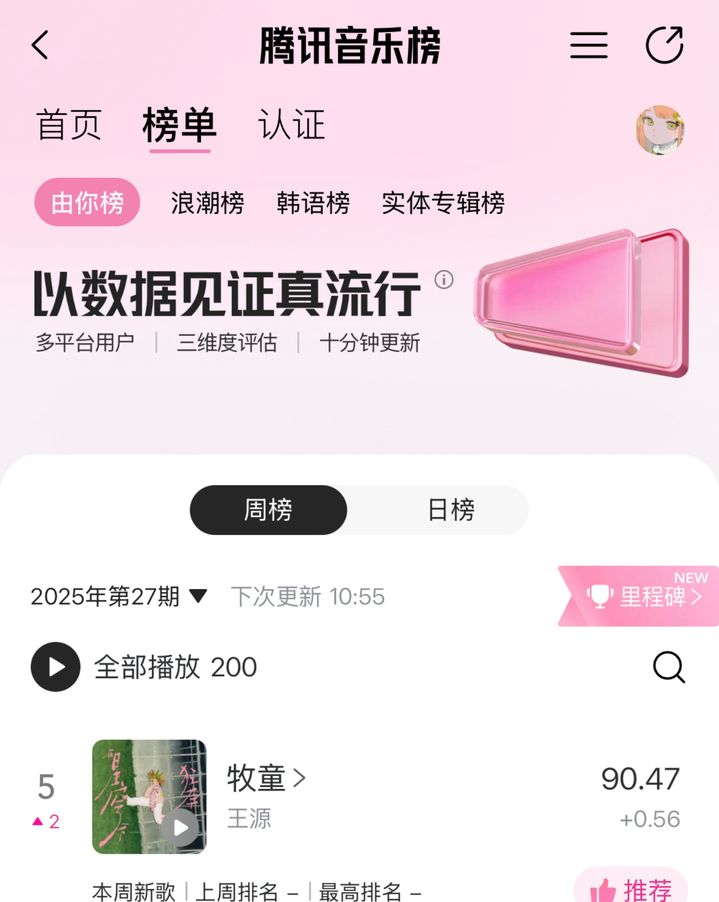Switch to the 认证 tab
The height and width of the screenshot is (902, 719).
click(291, 126)
